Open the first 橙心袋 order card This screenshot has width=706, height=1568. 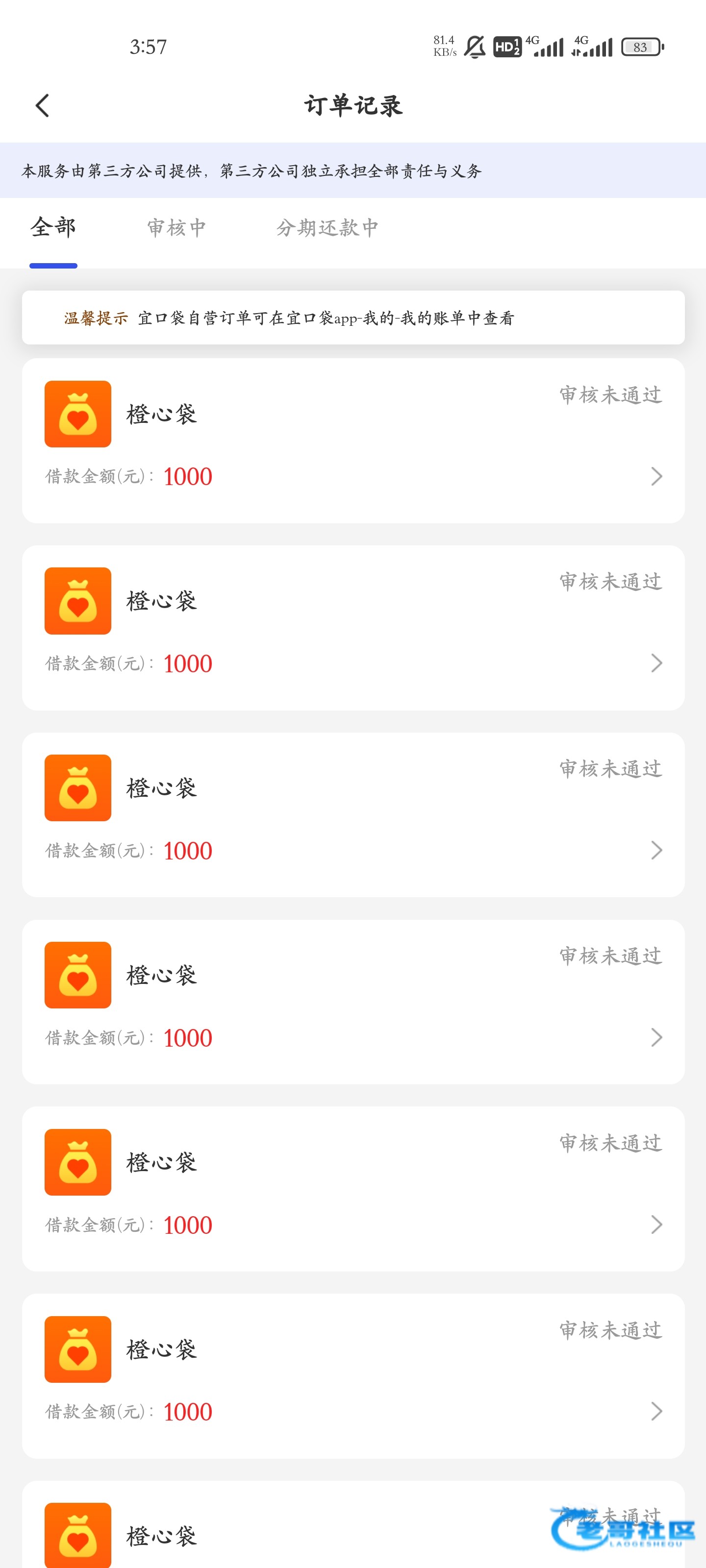coord(353,441)
